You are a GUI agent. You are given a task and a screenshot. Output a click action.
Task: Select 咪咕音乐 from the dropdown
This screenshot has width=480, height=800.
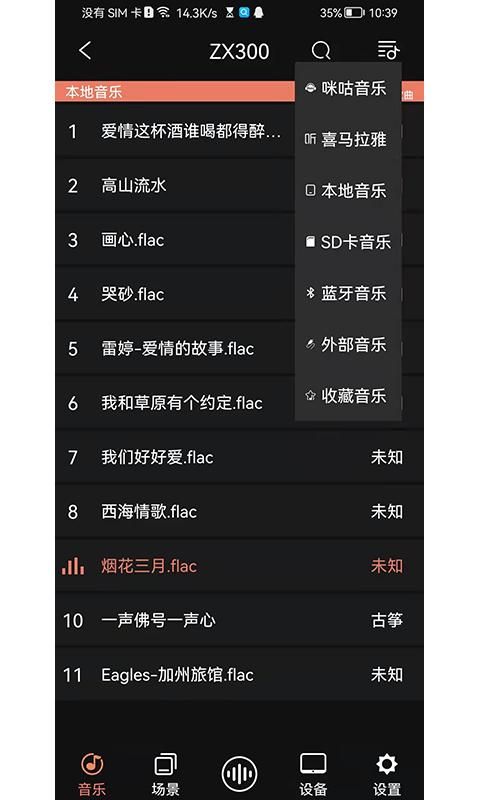pyautogui.click(x=348, y=88)
